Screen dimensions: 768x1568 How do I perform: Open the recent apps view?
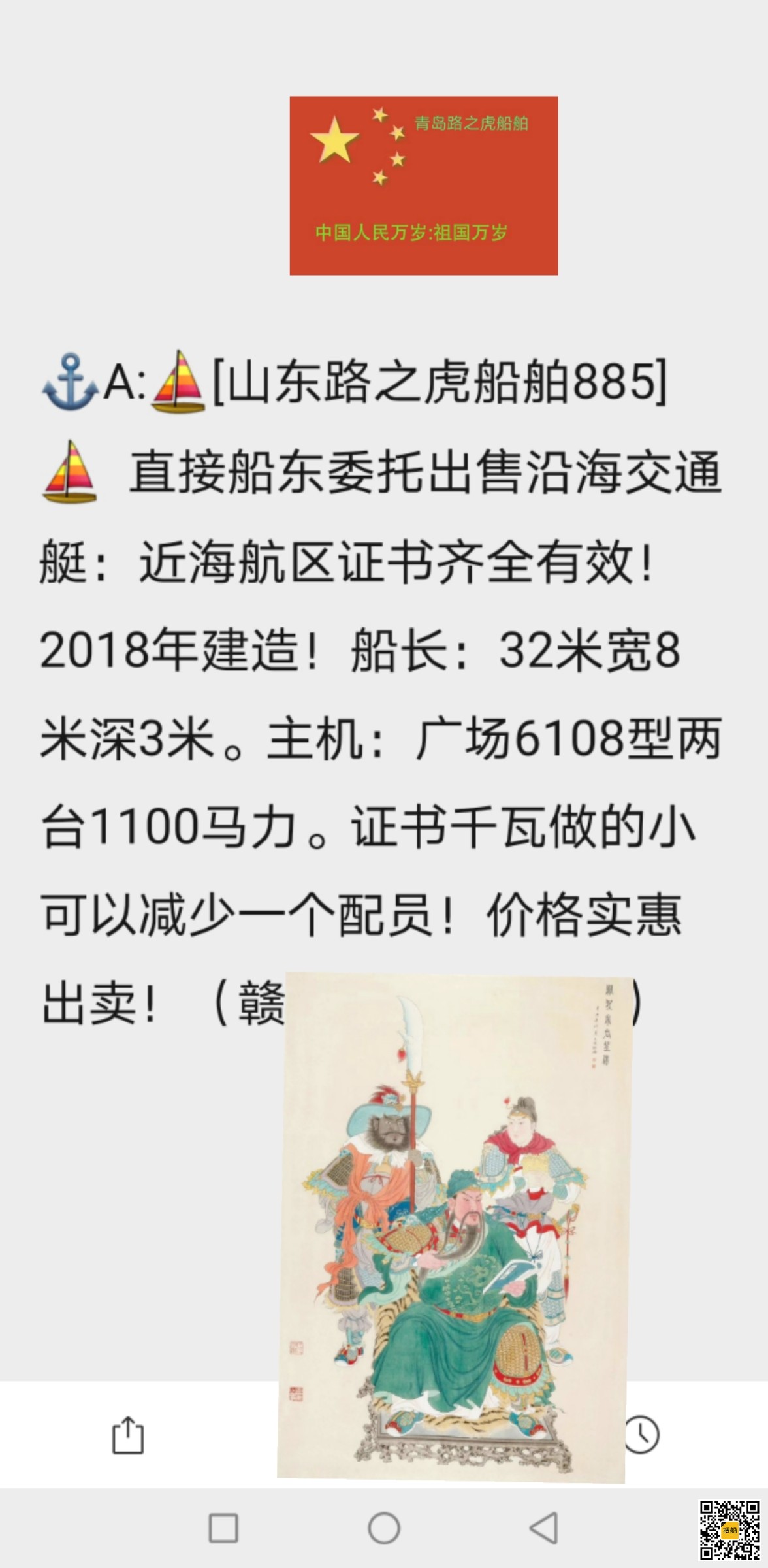(x=223, y=1528)
